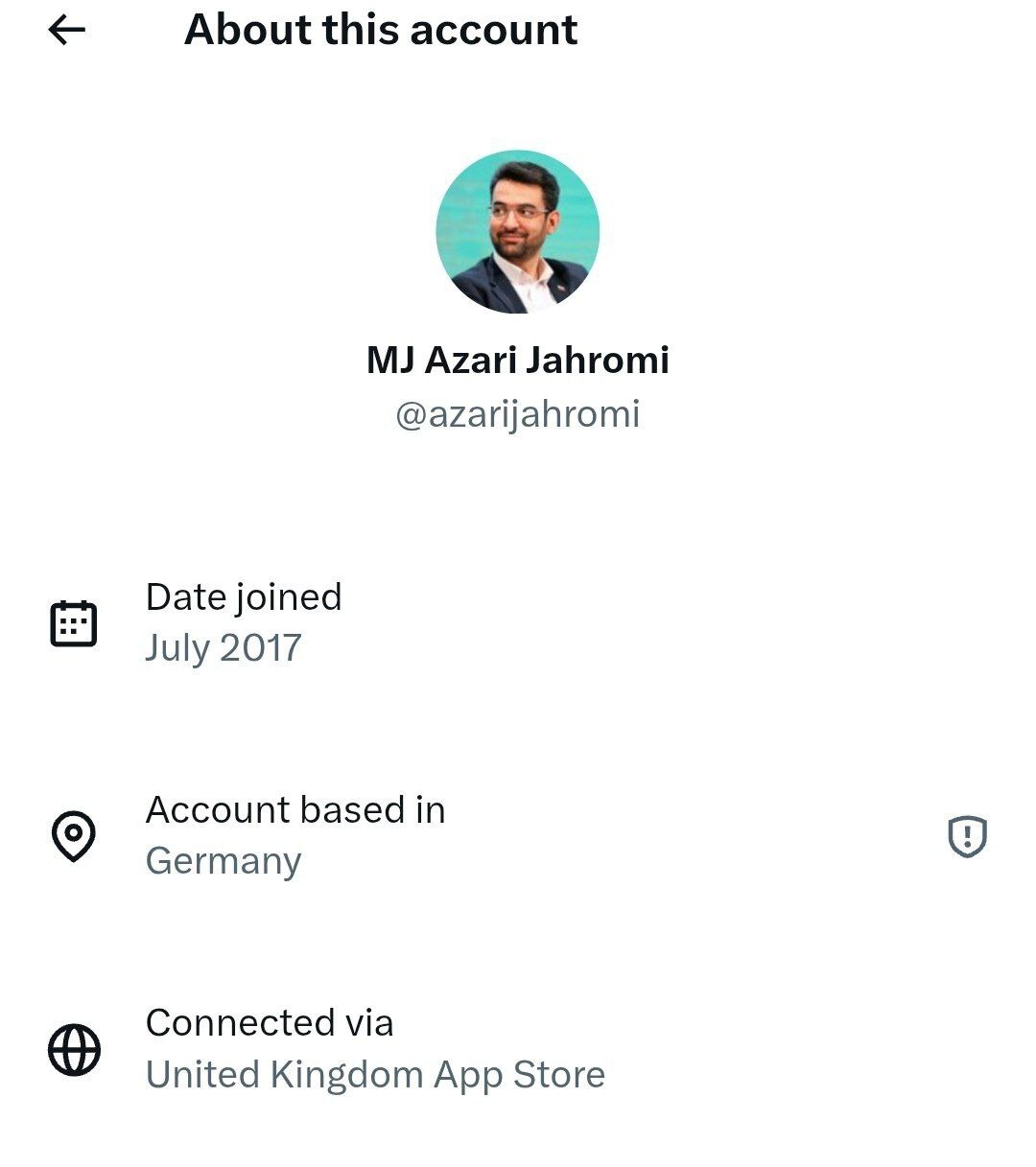Image resolution: width=1036 pixels, height=1167 pixels.
Task: Go back using the top-left arrow
Action: click(66, 31)
